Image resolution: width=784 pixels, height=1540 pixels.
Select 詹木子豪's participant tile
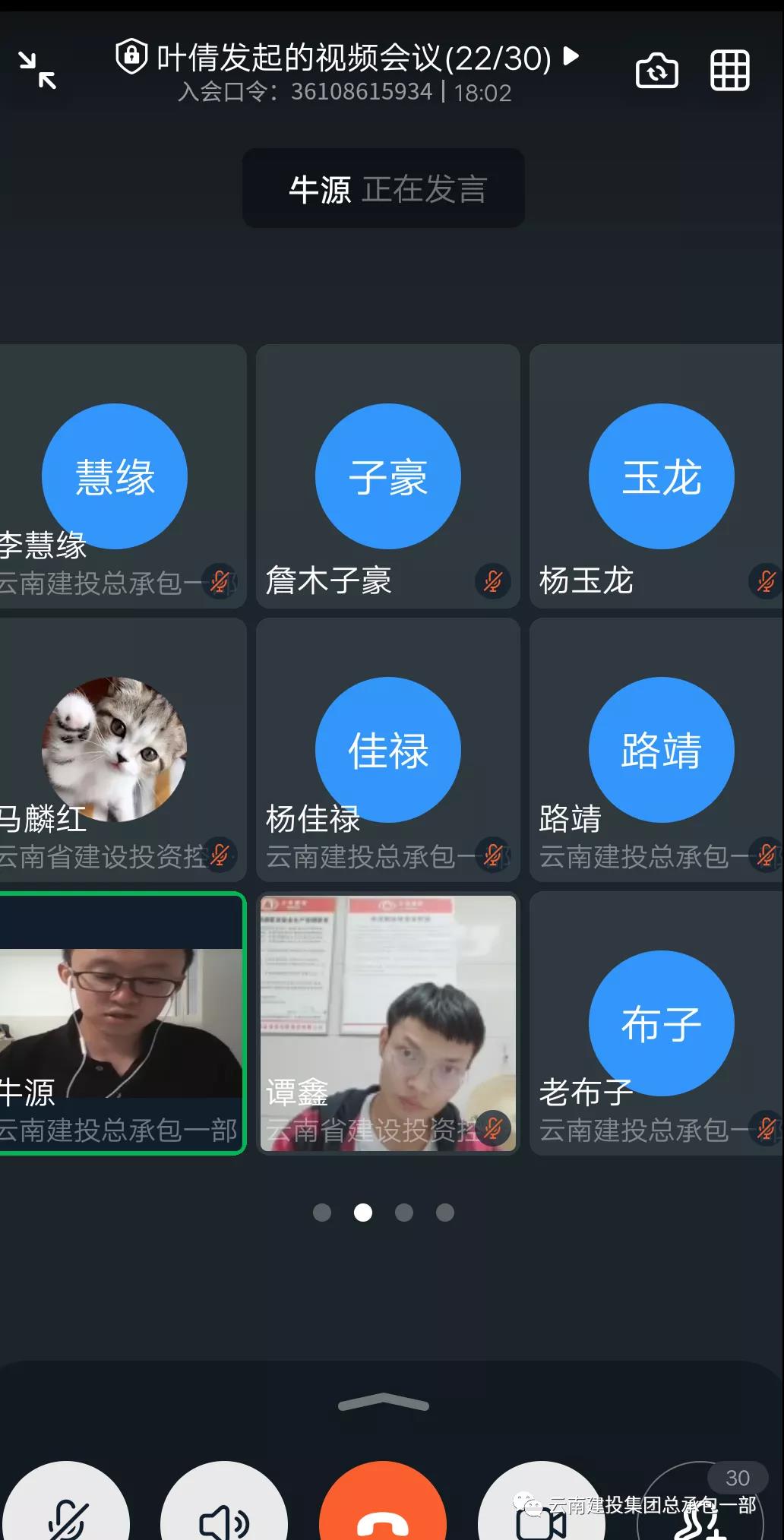click(387, 476)
